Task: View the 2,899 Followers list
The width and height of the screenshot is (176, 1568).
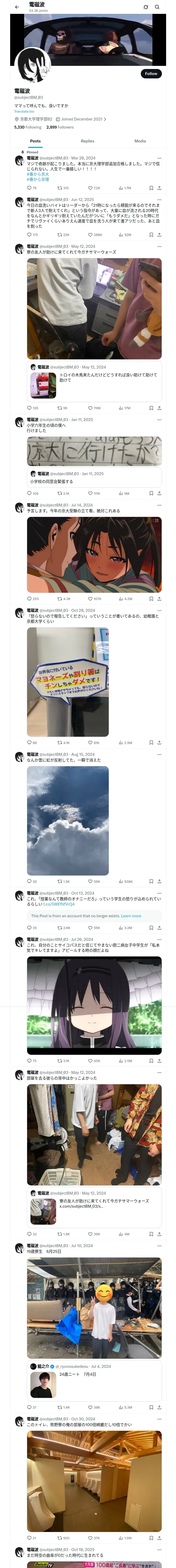Action: (x=60, y=127)
